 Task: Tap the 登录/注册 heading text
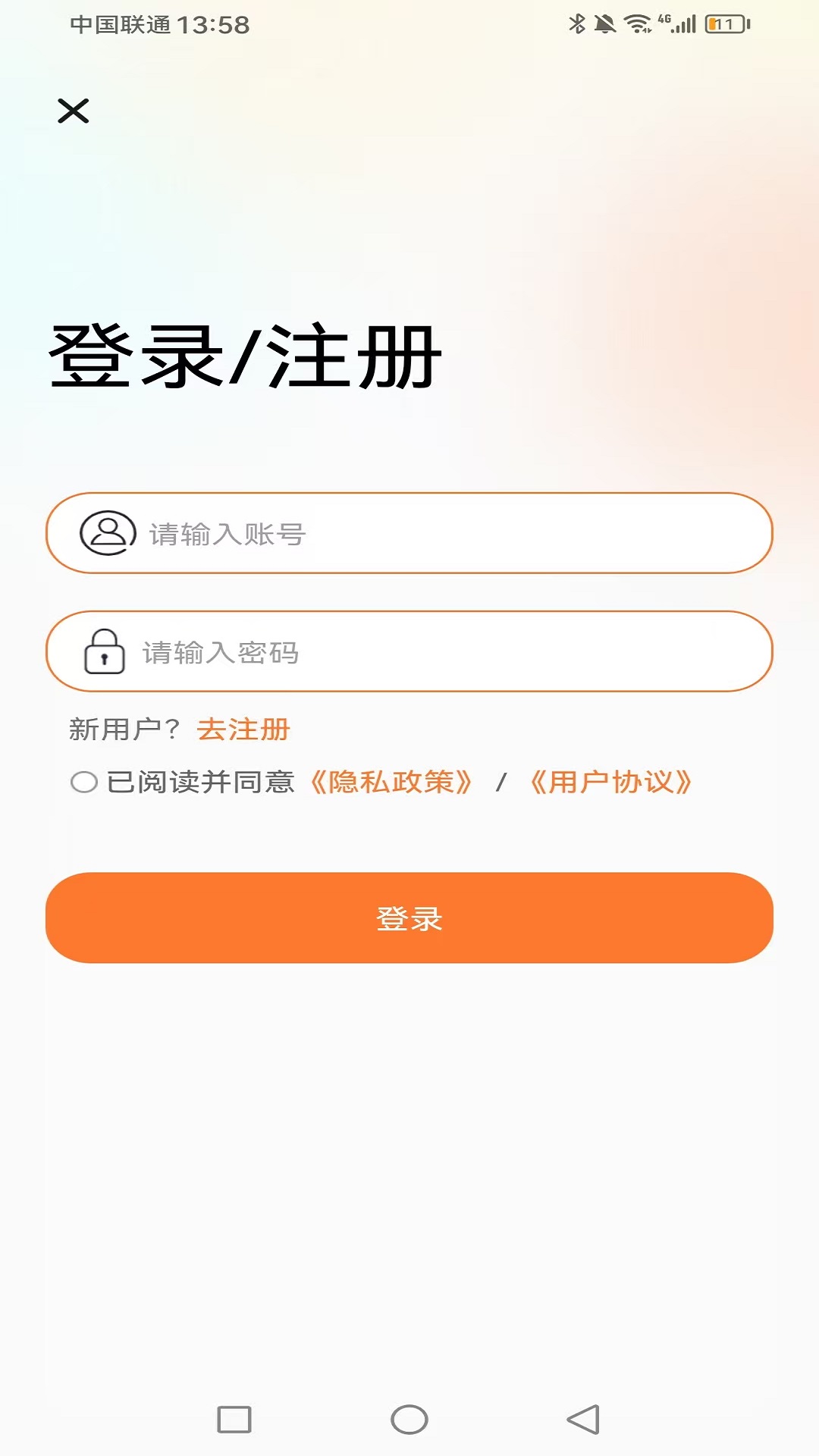[244, 356]
